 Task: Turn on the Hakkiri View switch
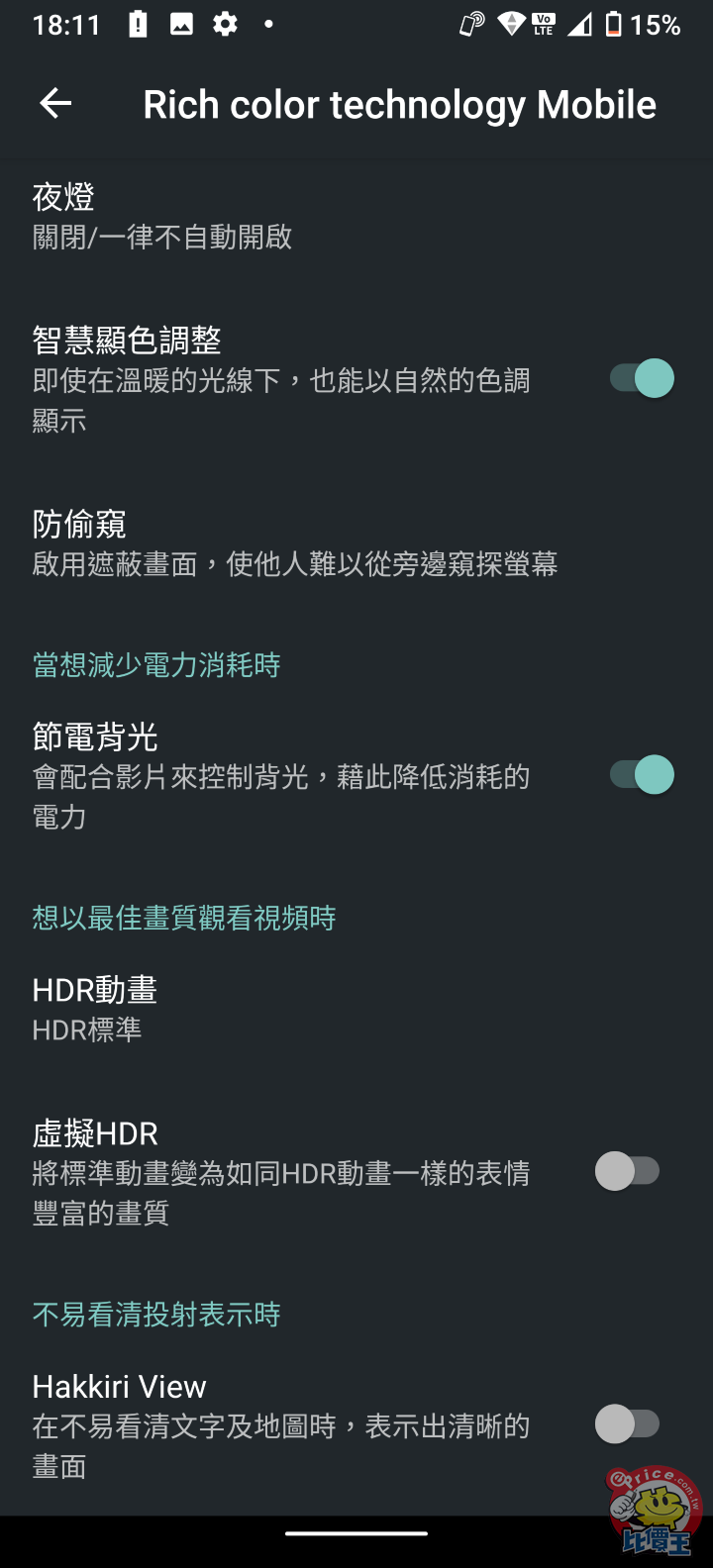(x=628, y=1424)
